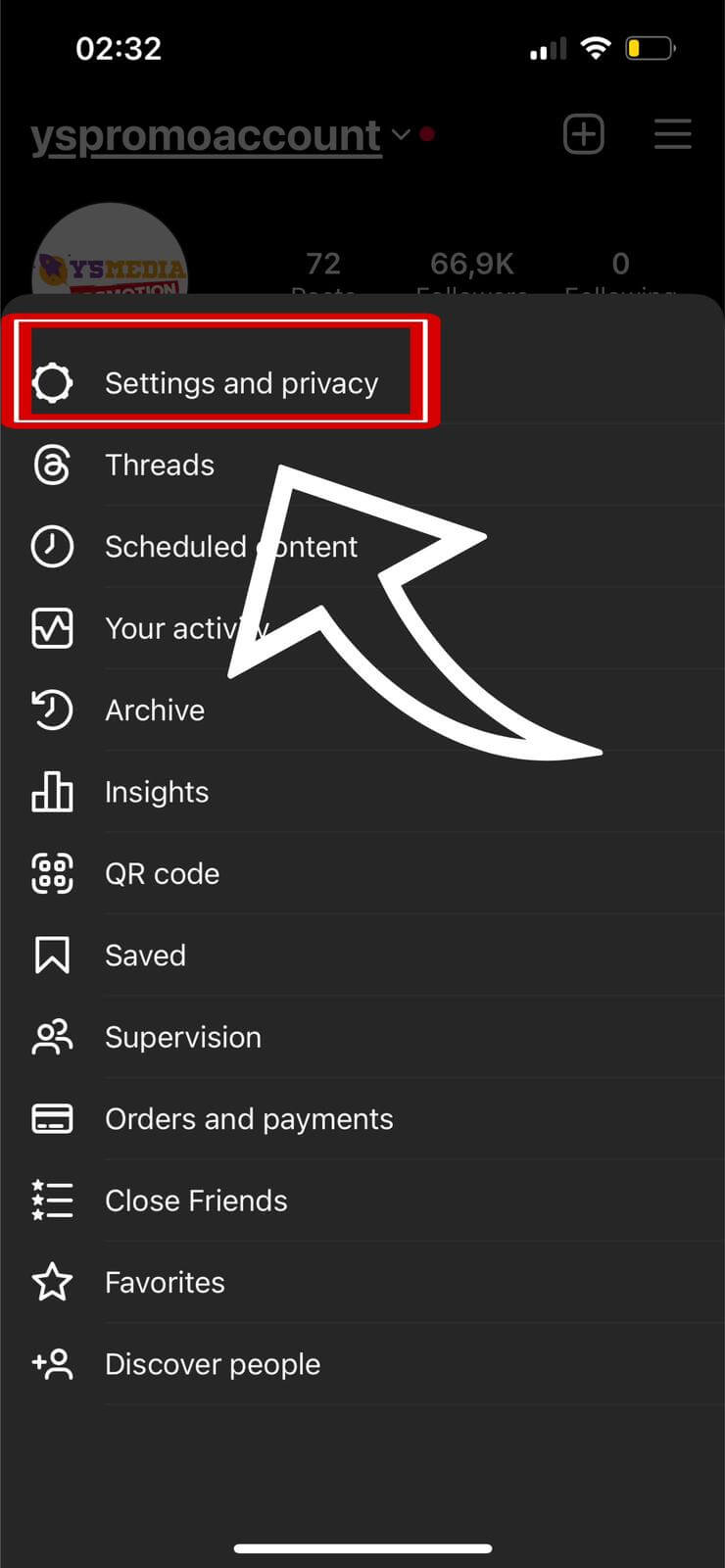This screenshot has height=1568, width=725.
Task: Open the hamburger menu icon
Action: point(673,134)
